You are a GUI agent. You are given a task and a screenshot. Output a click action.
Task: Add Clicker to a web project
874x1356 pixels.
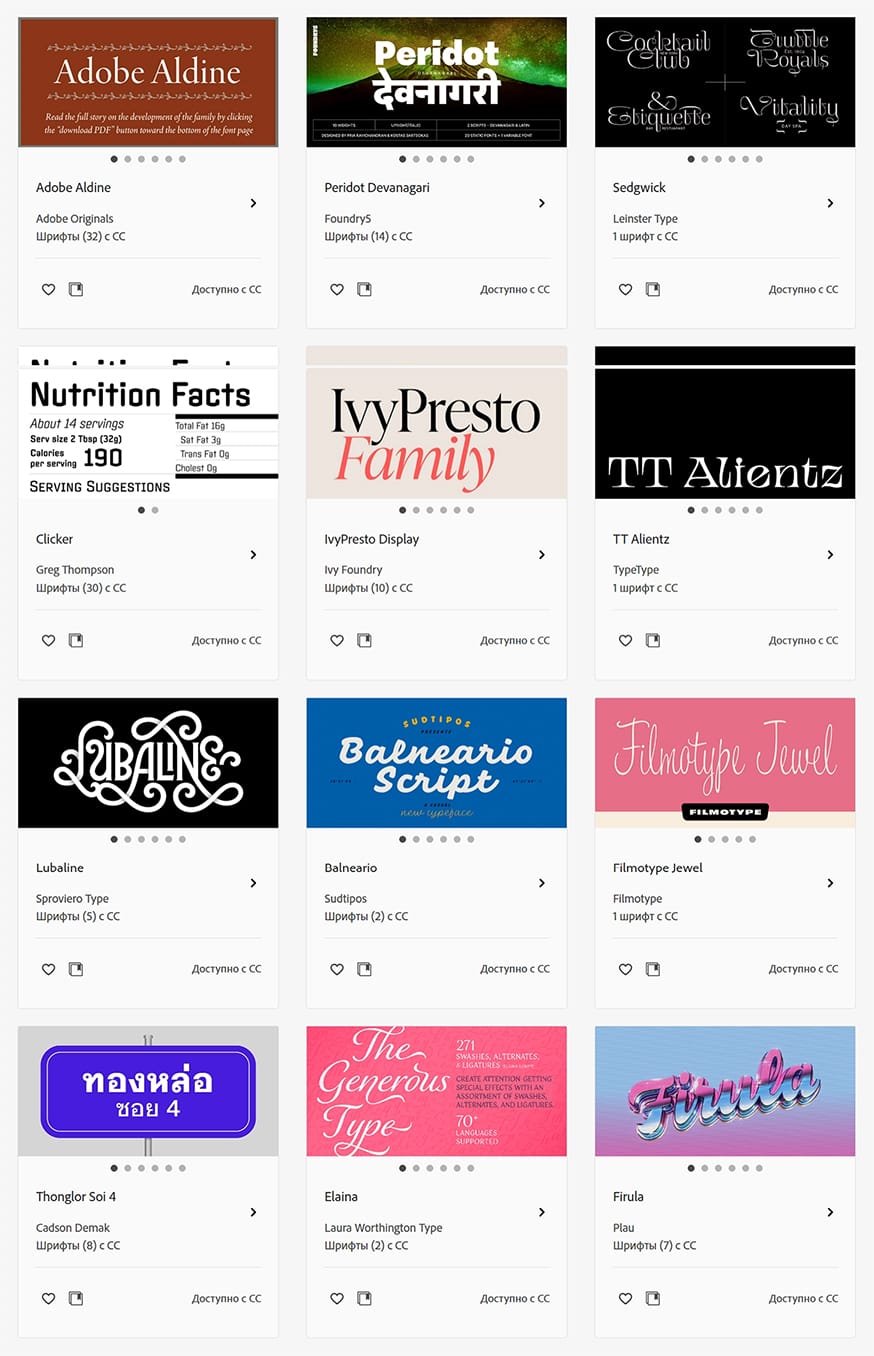pos(76,641)
